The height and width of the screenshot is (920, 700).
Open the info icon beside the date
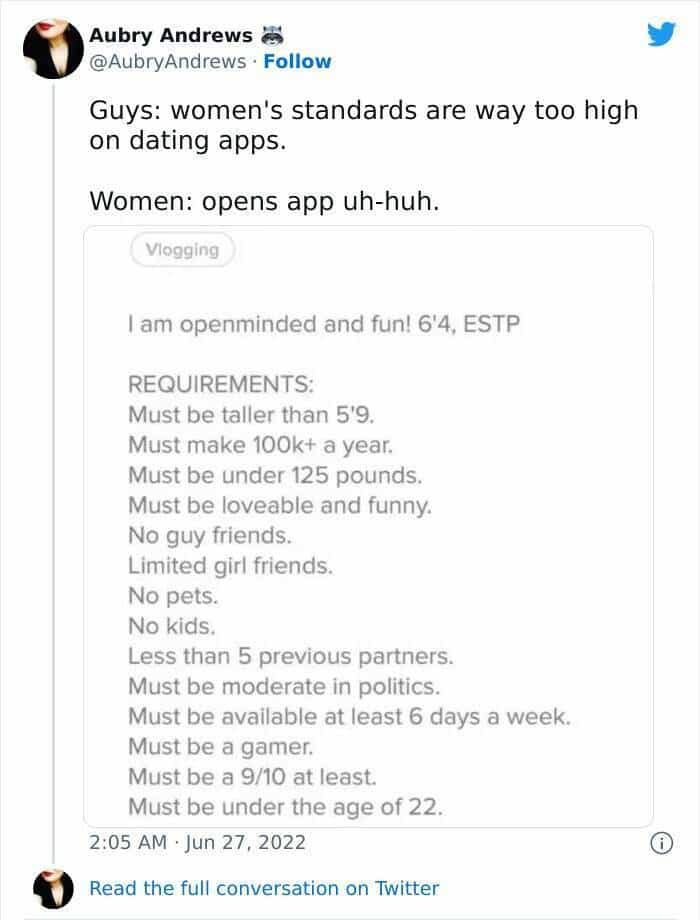[x=660, y=844]
